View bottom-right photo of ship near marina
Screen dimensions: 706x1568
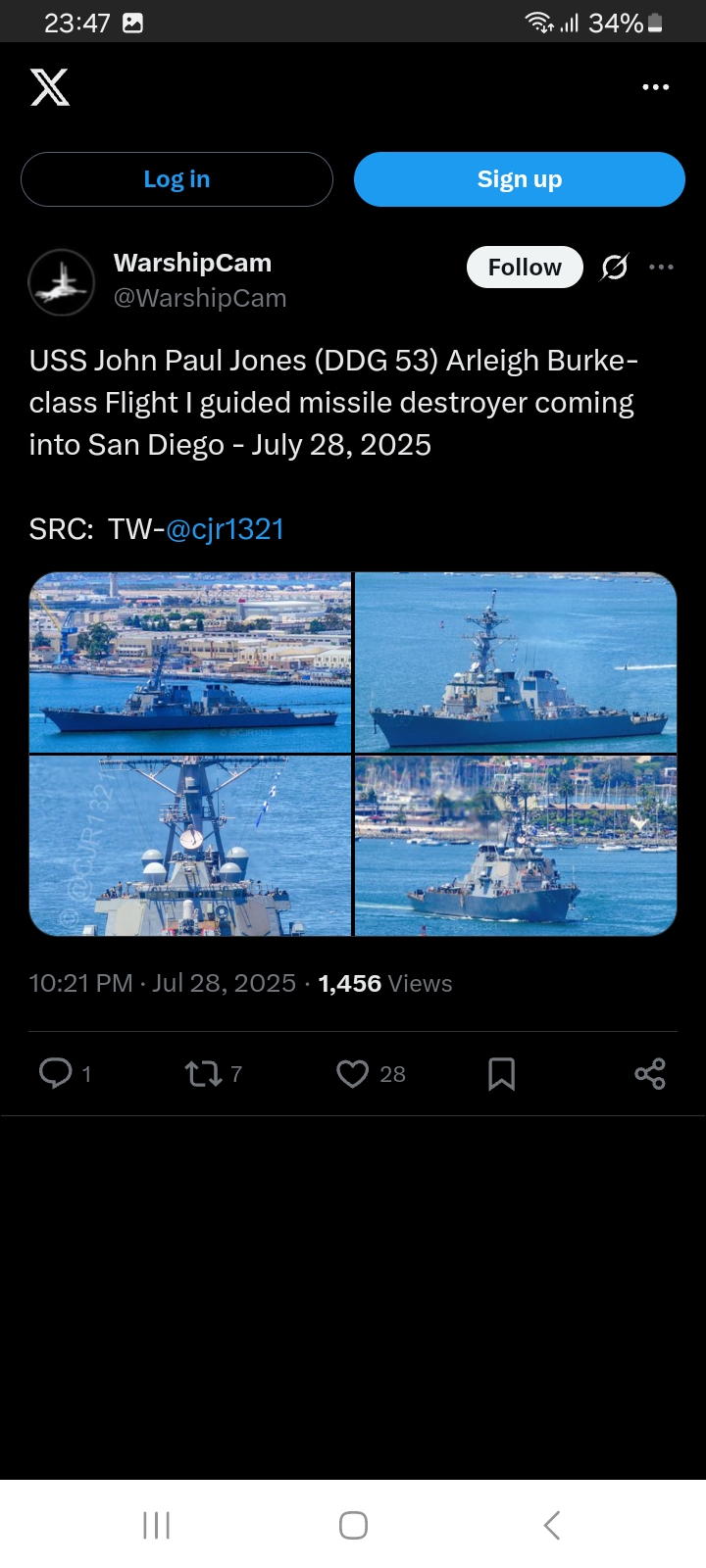click(x=516, y=846)
